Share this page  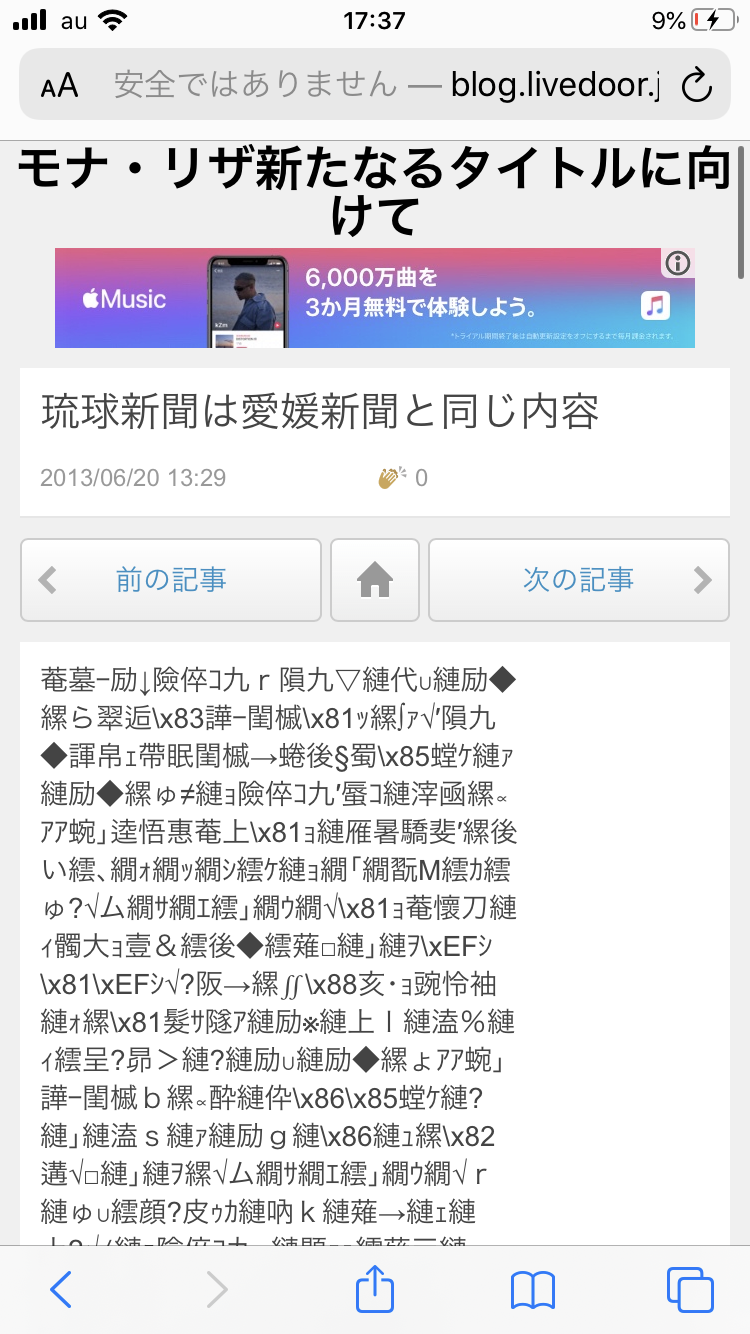375,1288
